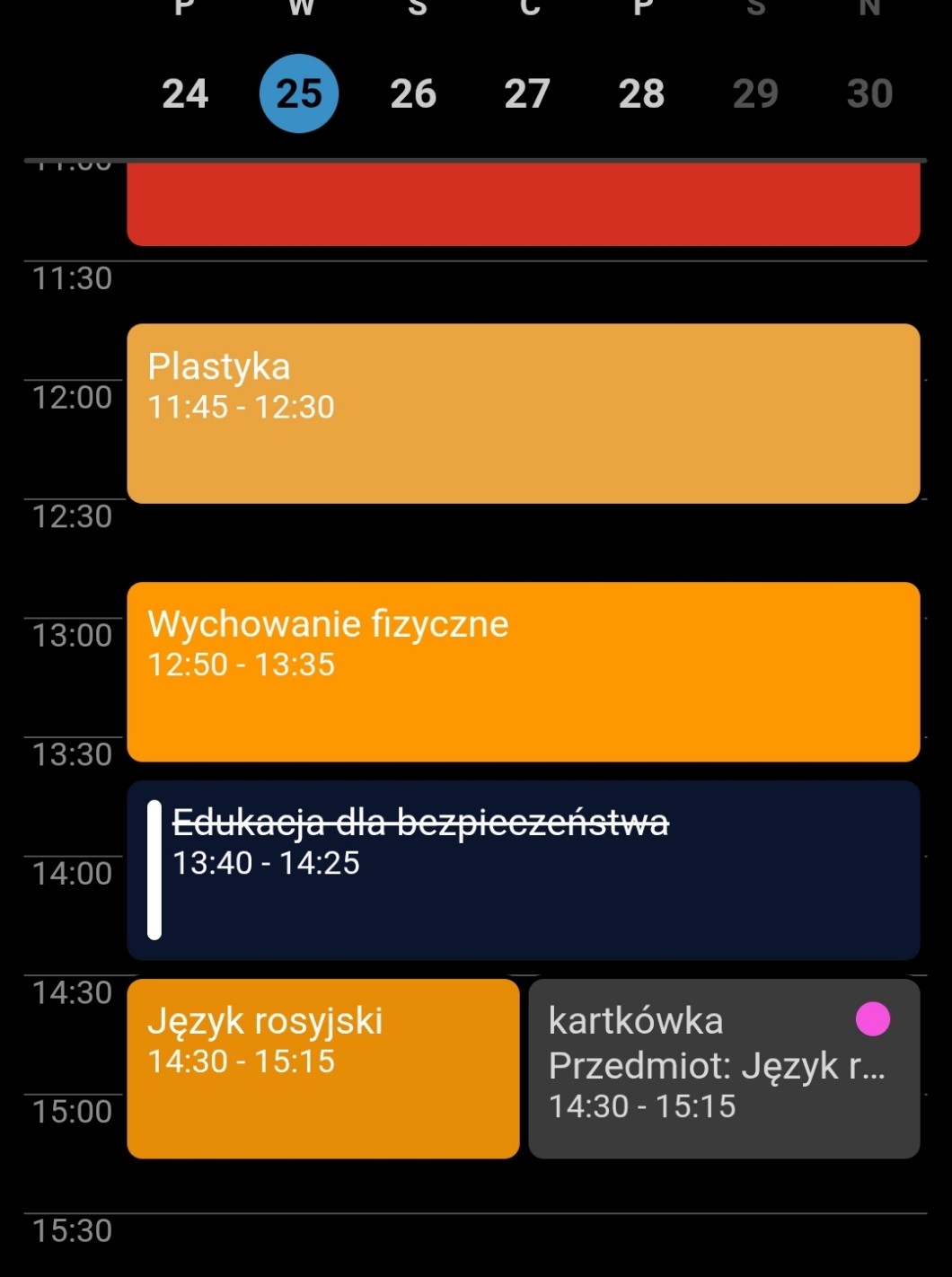The height and width of the screenshot is (1277, 952).
Task: Select day 27 in the week row
Action: [527, 93]
